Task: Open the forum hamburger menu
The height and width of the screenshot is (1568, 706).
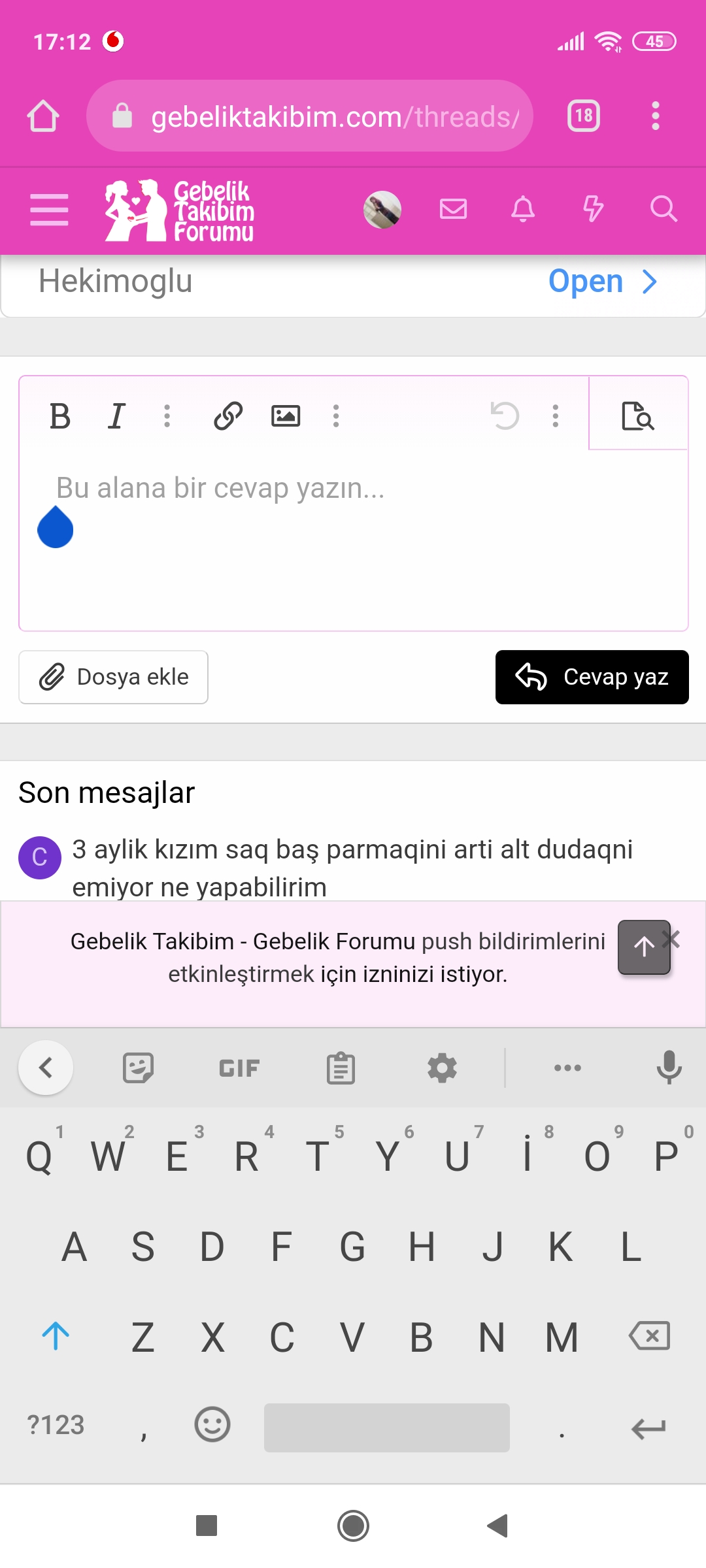Action: click(x=49, y=210)
